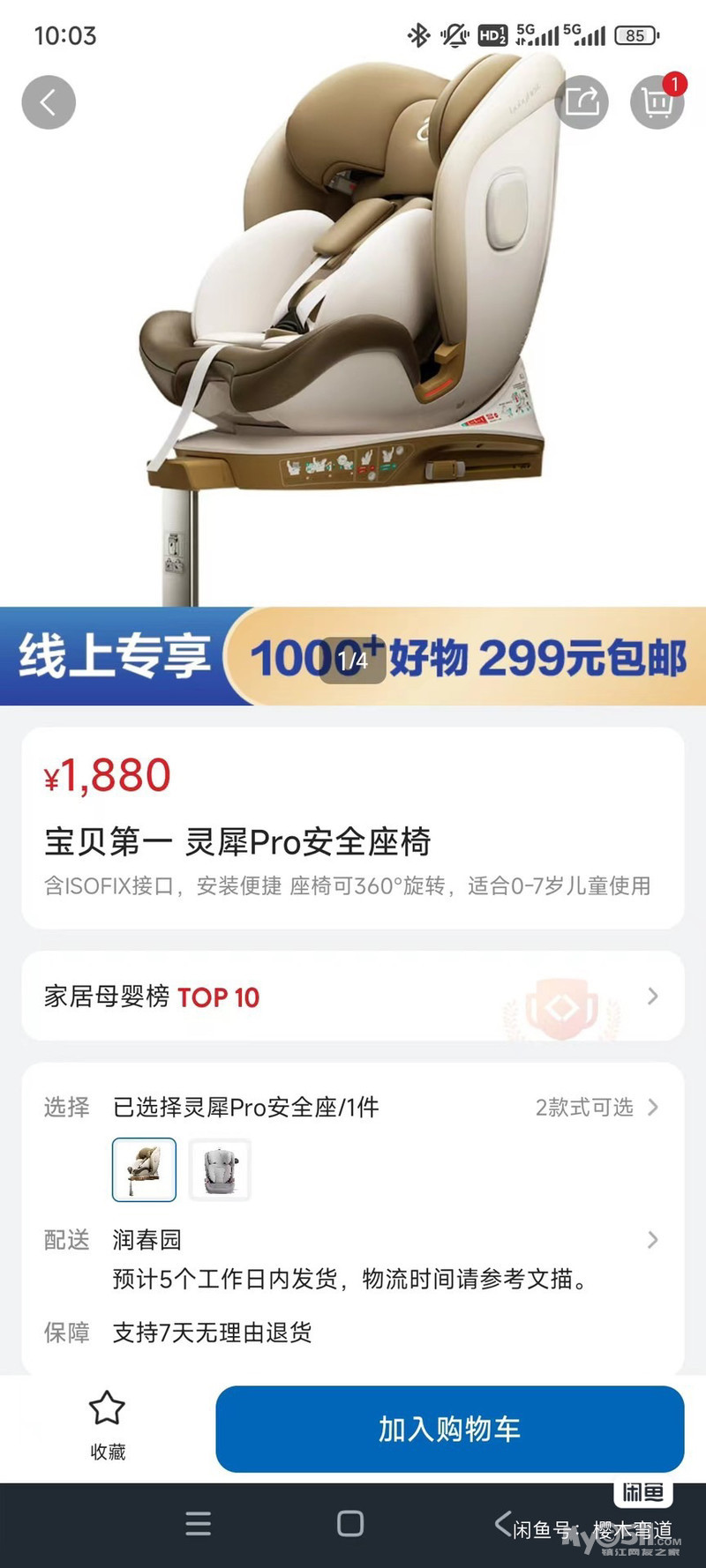Tap 加入购物车 to add to cart

pyautogui.click(x=449, y=1429)
